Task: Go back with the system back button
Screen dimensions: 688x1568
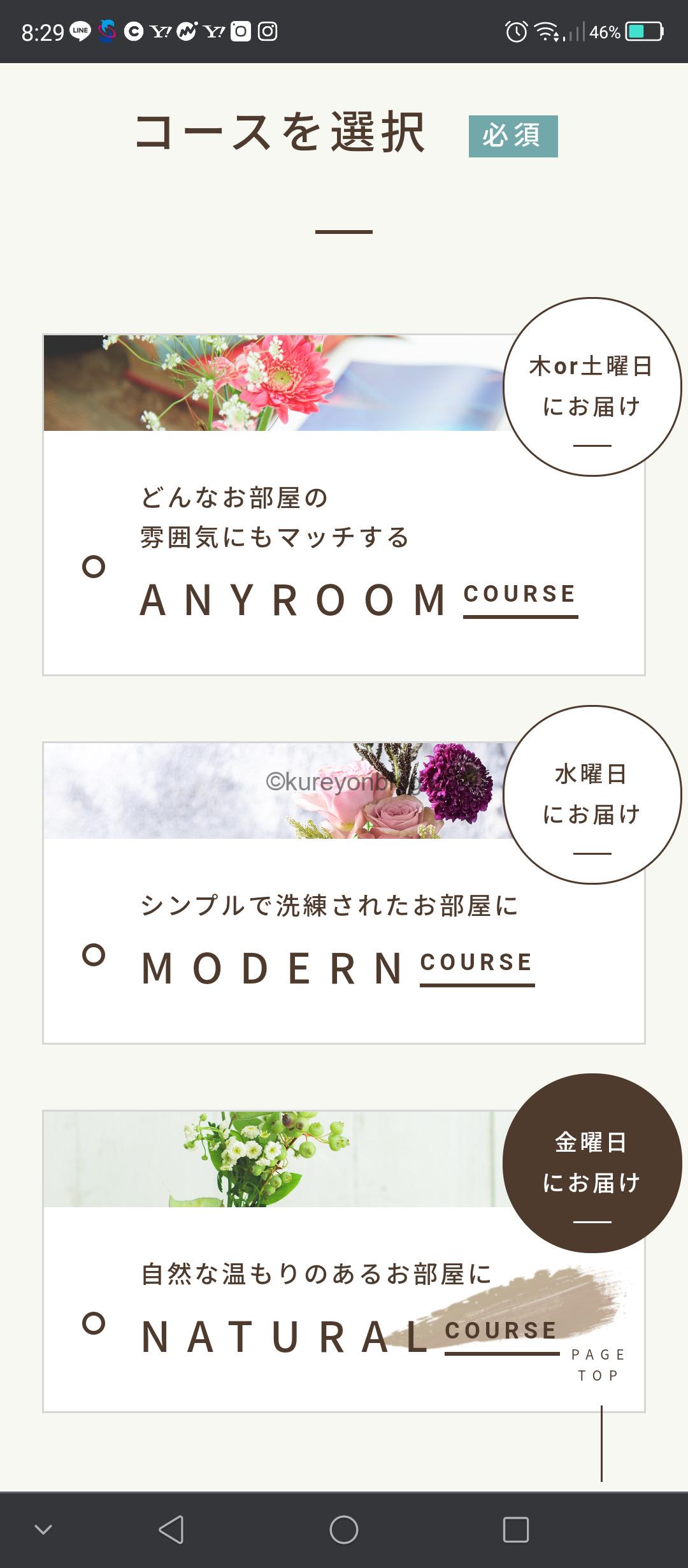Action: click(171, 1529)
